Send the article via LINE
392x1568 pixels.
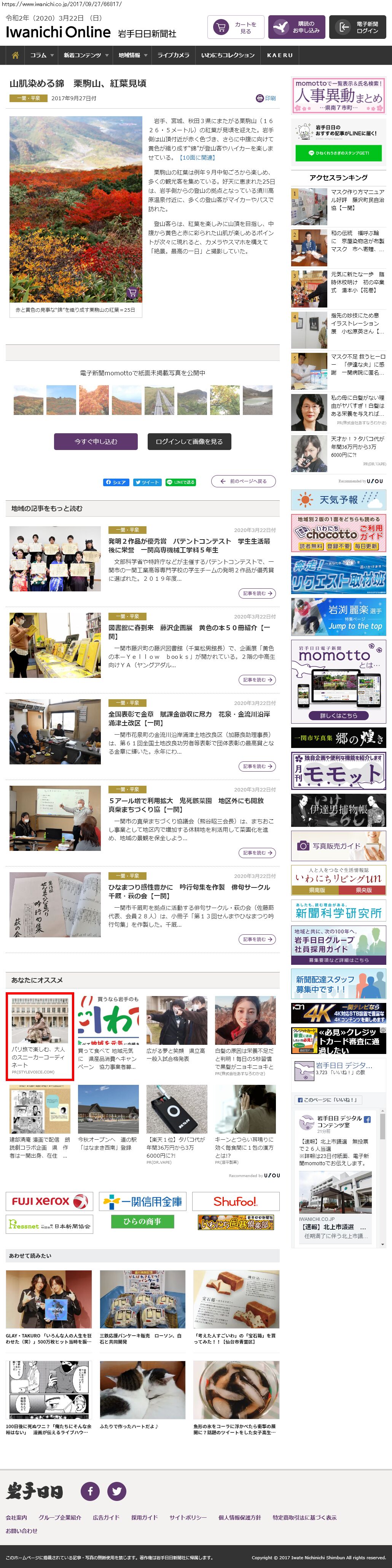coord(180,482)
